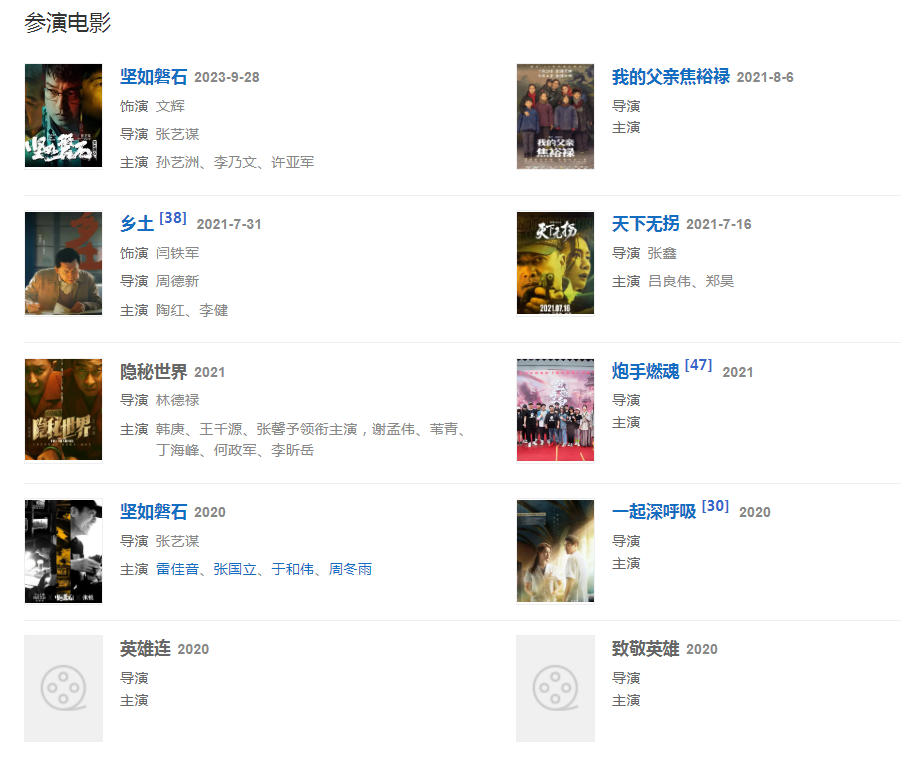Open the 隐秘世界 poster thumbnail
Viewport: 901px width, 757px height.
click(x=63, y=410)
